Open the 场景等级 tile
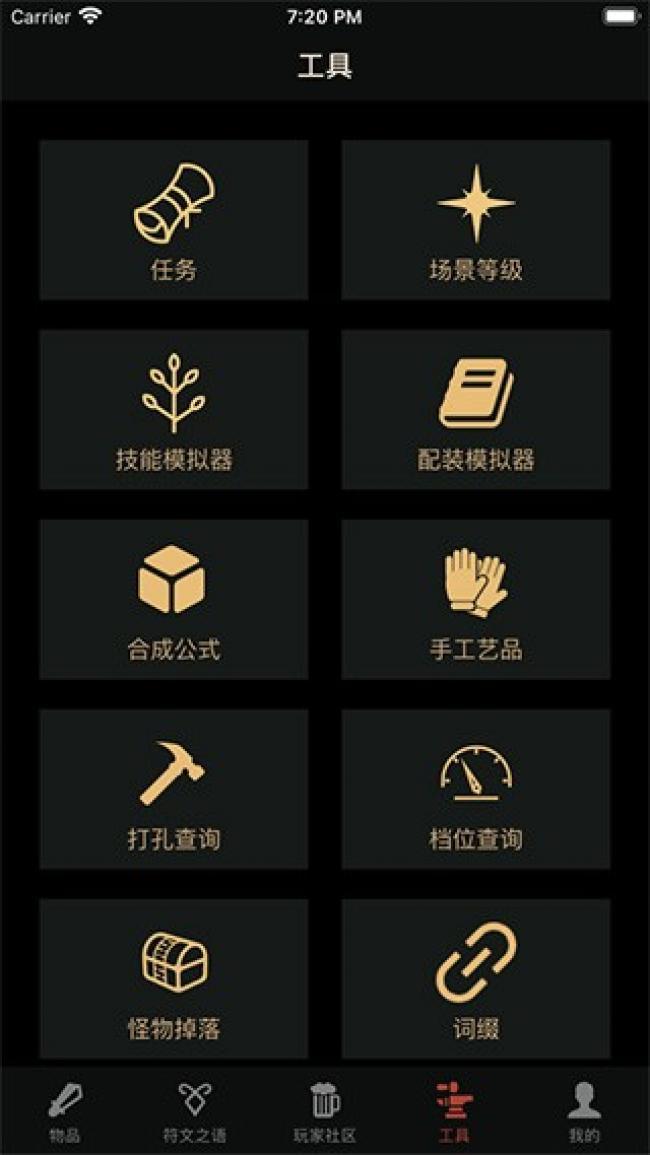 pos(476,220)
